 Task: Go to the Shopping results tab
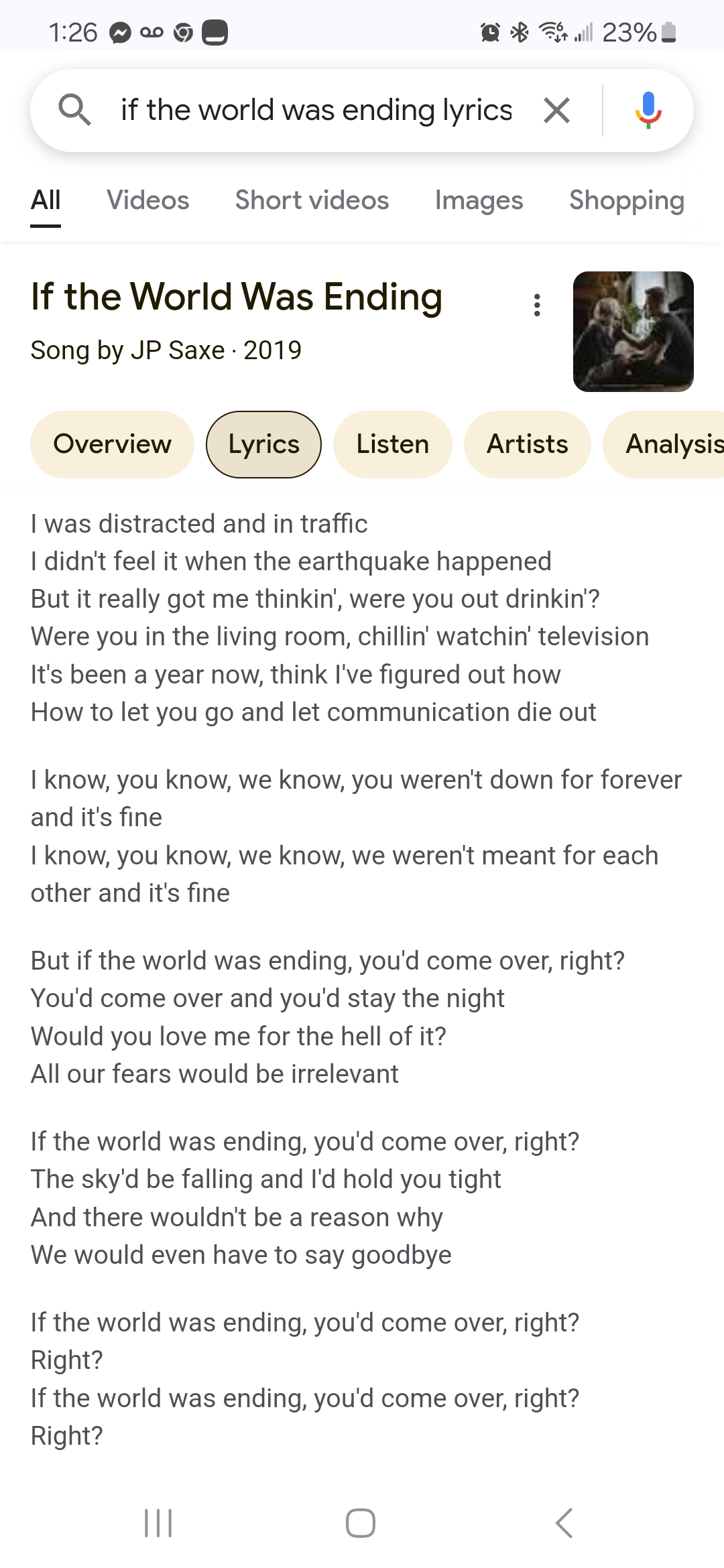[626, 200]
